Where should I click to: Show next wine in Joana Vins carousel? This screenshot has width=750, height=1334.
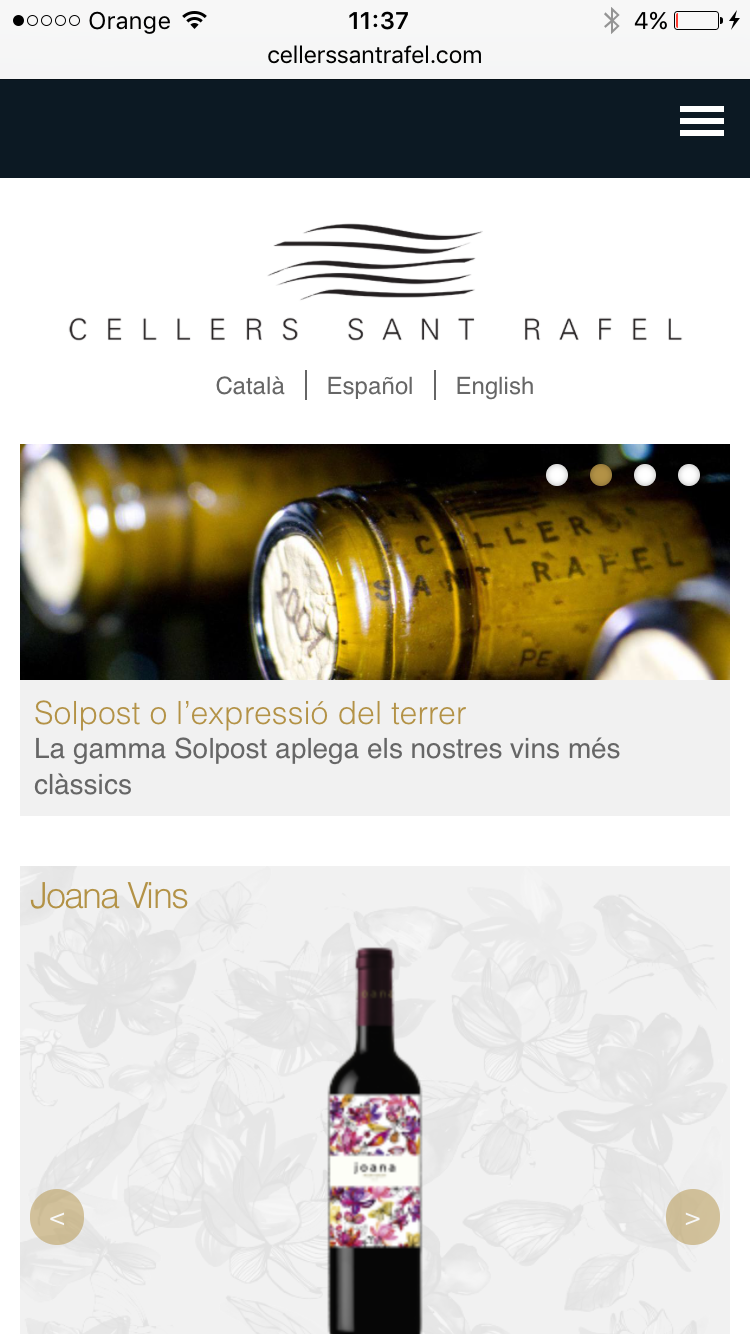(693, 1217)
